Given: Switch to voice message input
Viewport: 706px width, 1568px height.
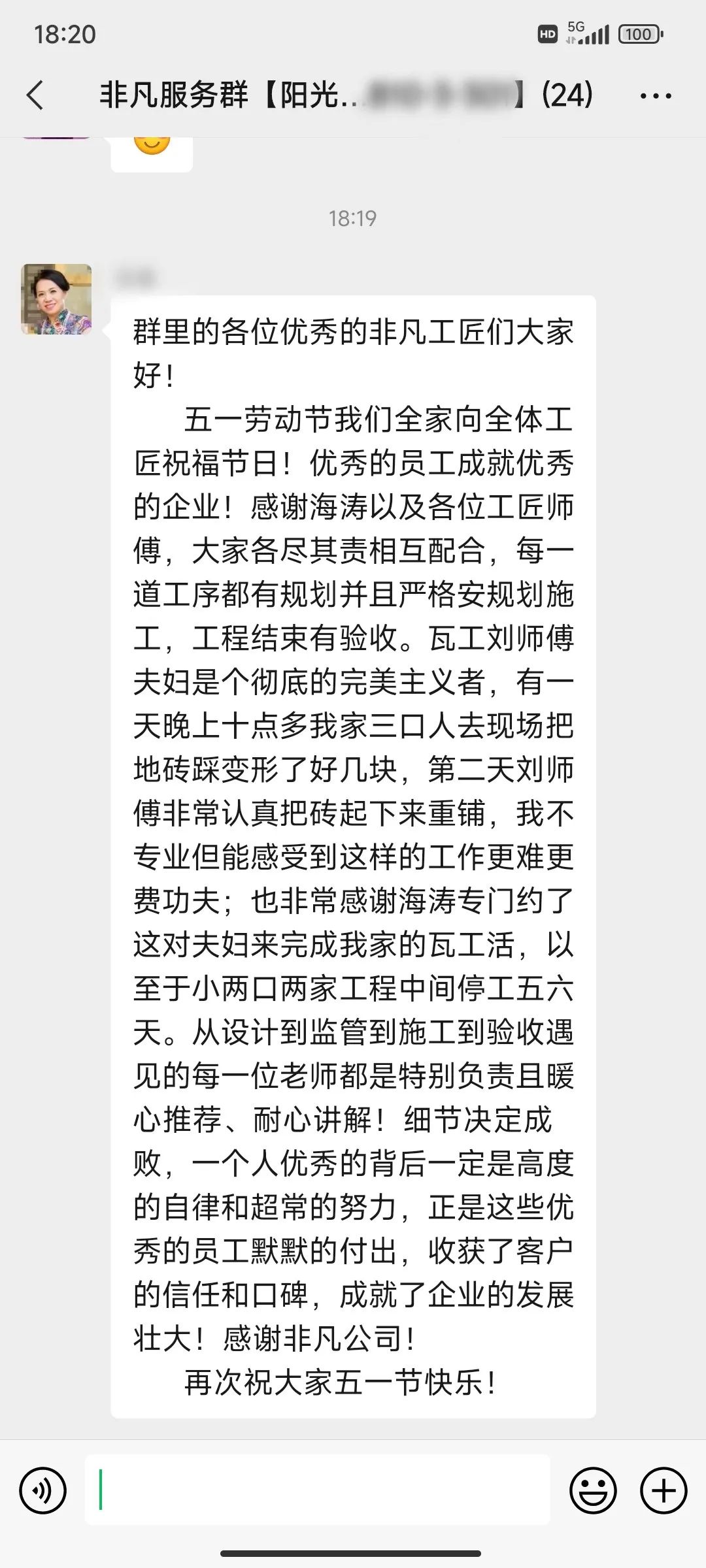Looking at the screenshot, I should (43, 1491).
